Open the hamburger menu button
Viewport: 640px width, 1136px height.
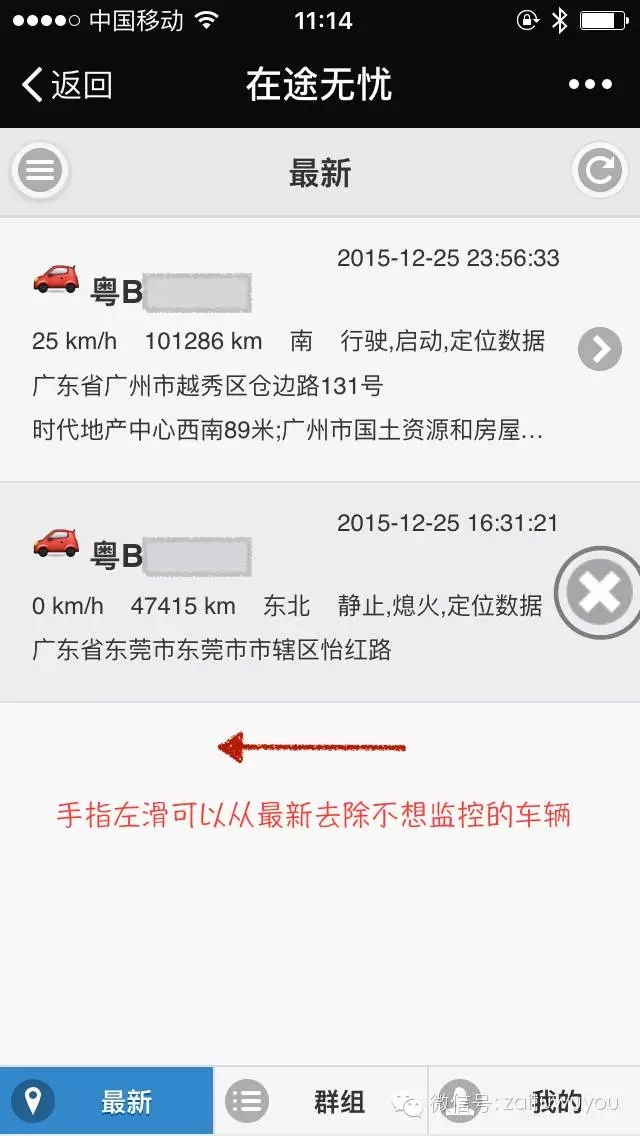pos(39,172)
